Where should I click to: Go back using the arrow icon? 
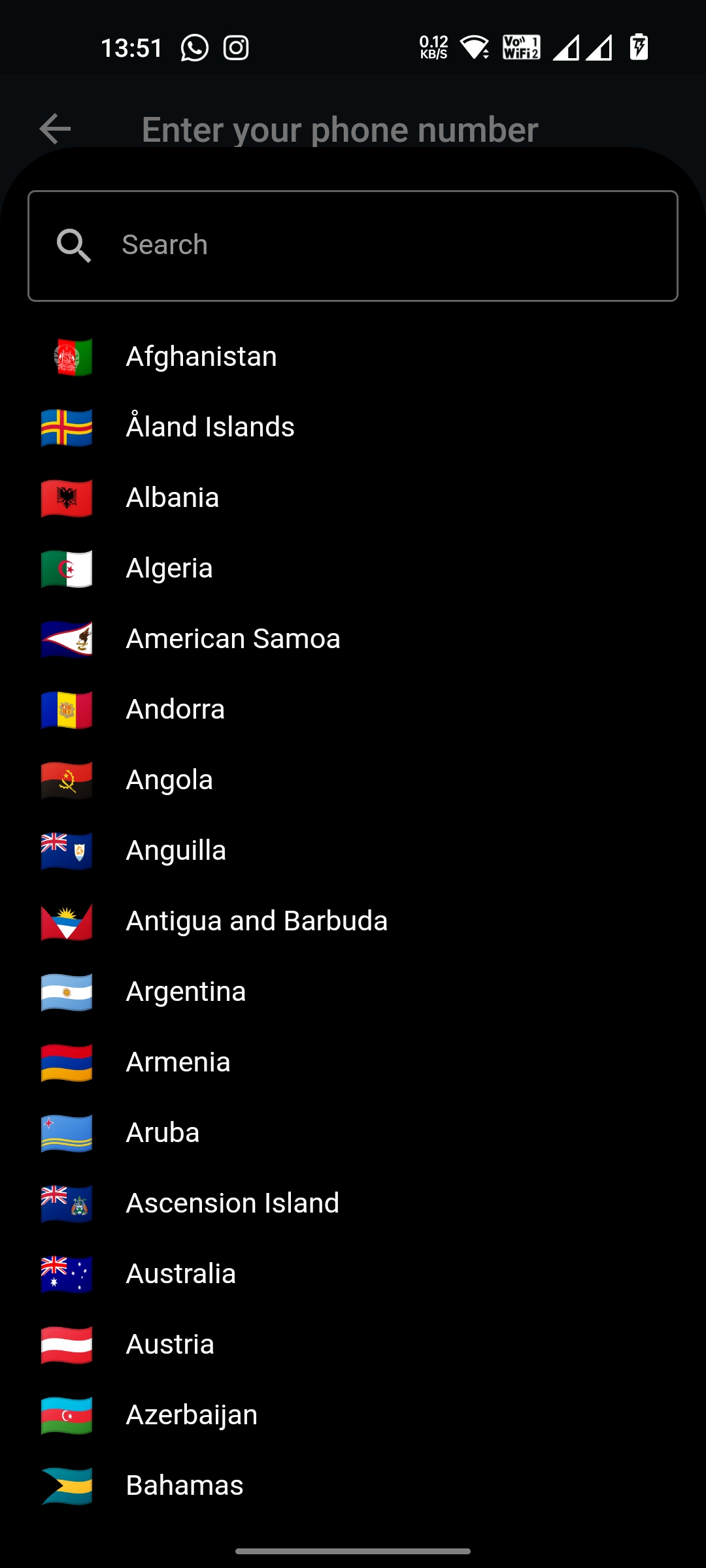pyautogui.click(x=55, y=129)
